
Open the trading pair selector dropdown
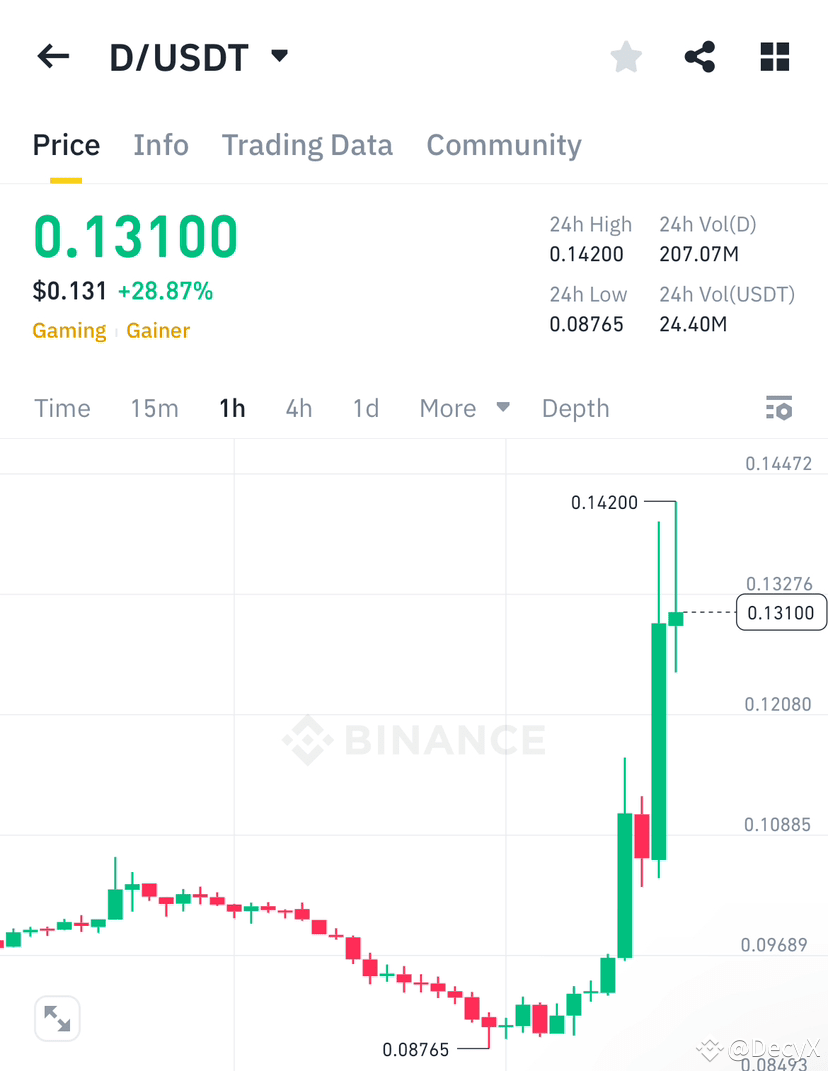click(x=278, y=56)
